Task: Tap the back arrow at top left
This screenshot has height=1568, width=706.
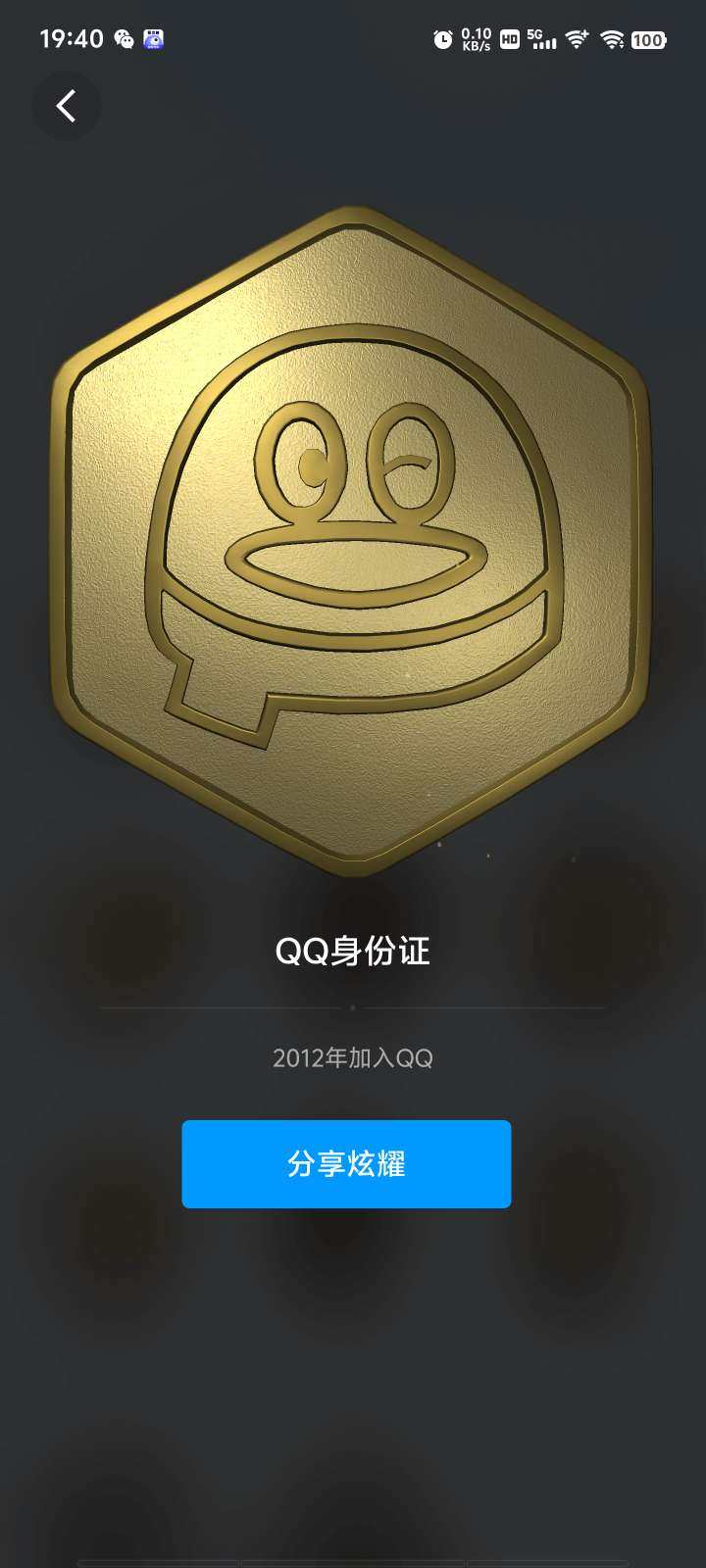Action: click(65, 106)
